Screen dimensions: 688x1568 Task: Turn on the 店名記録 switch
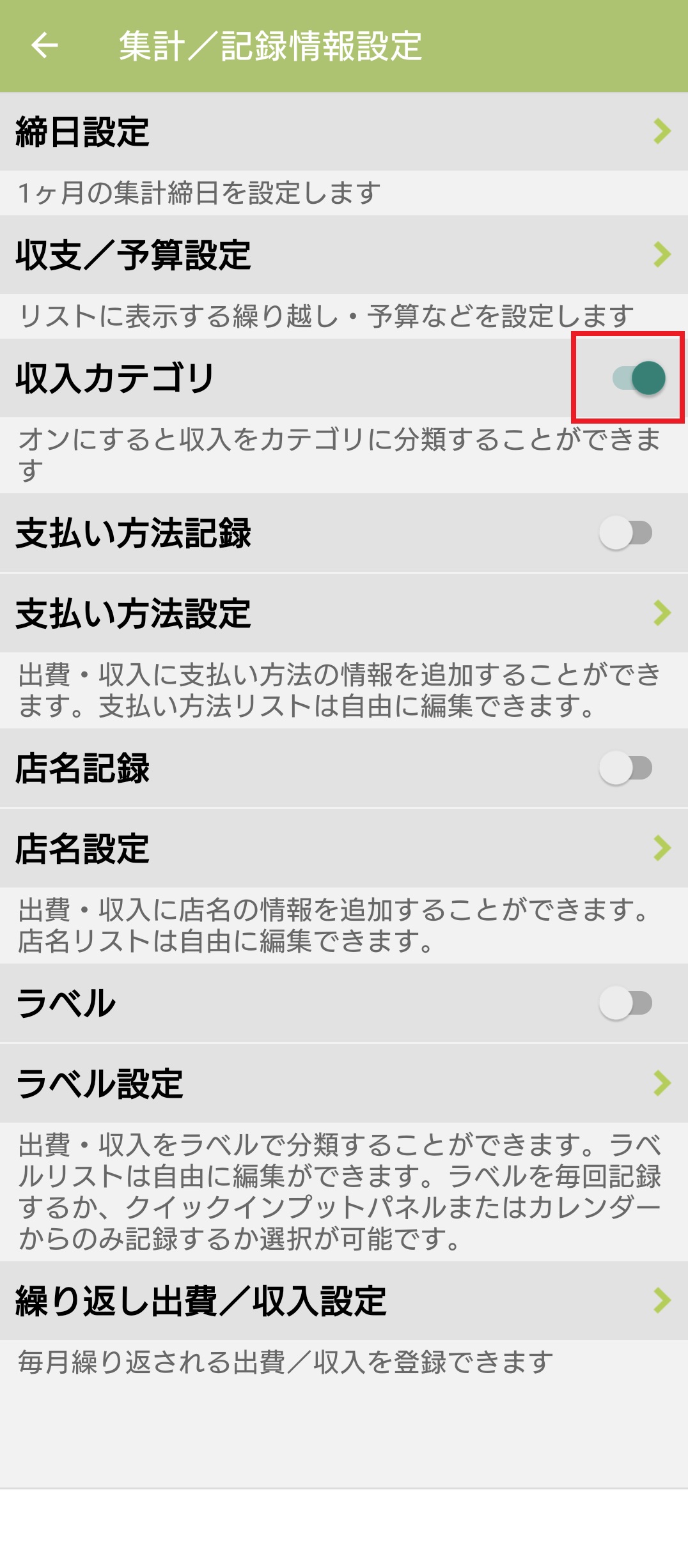pyautogui.click(x=625, y=768)
